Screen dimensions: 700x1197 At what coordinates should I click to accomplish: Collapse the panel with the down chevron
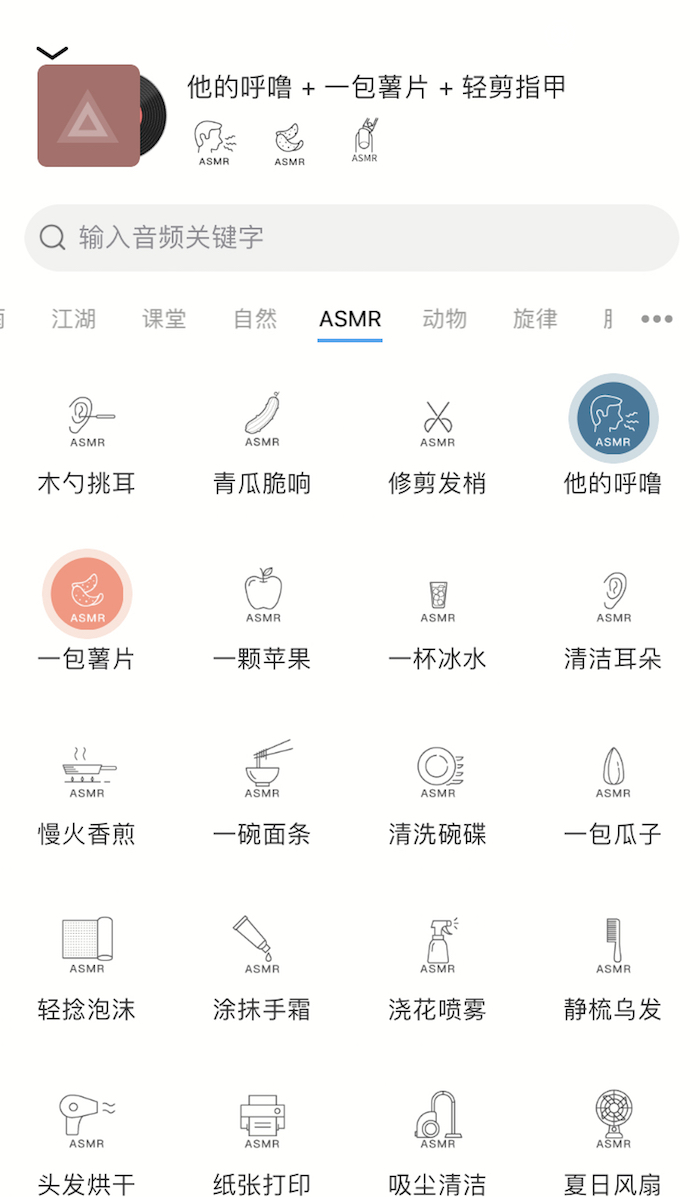[52, 52]
